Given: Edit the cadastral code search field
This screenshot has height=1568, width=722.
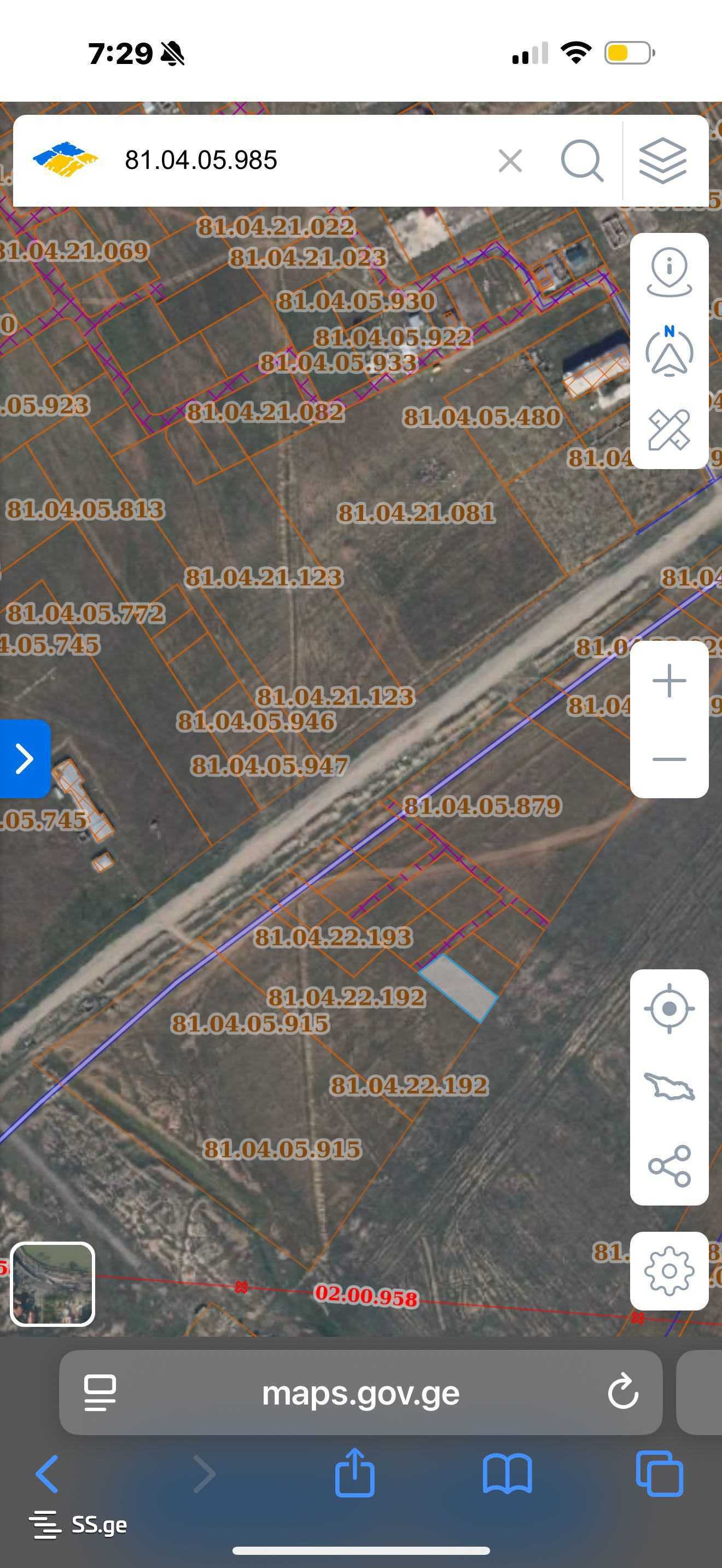Looking at the screenshot, I should coord(292,161).
